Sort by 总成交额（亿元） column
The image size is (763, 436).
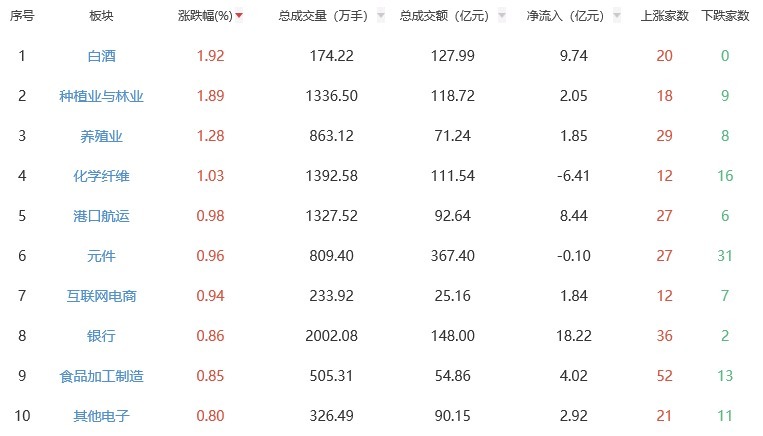point(445,17)
